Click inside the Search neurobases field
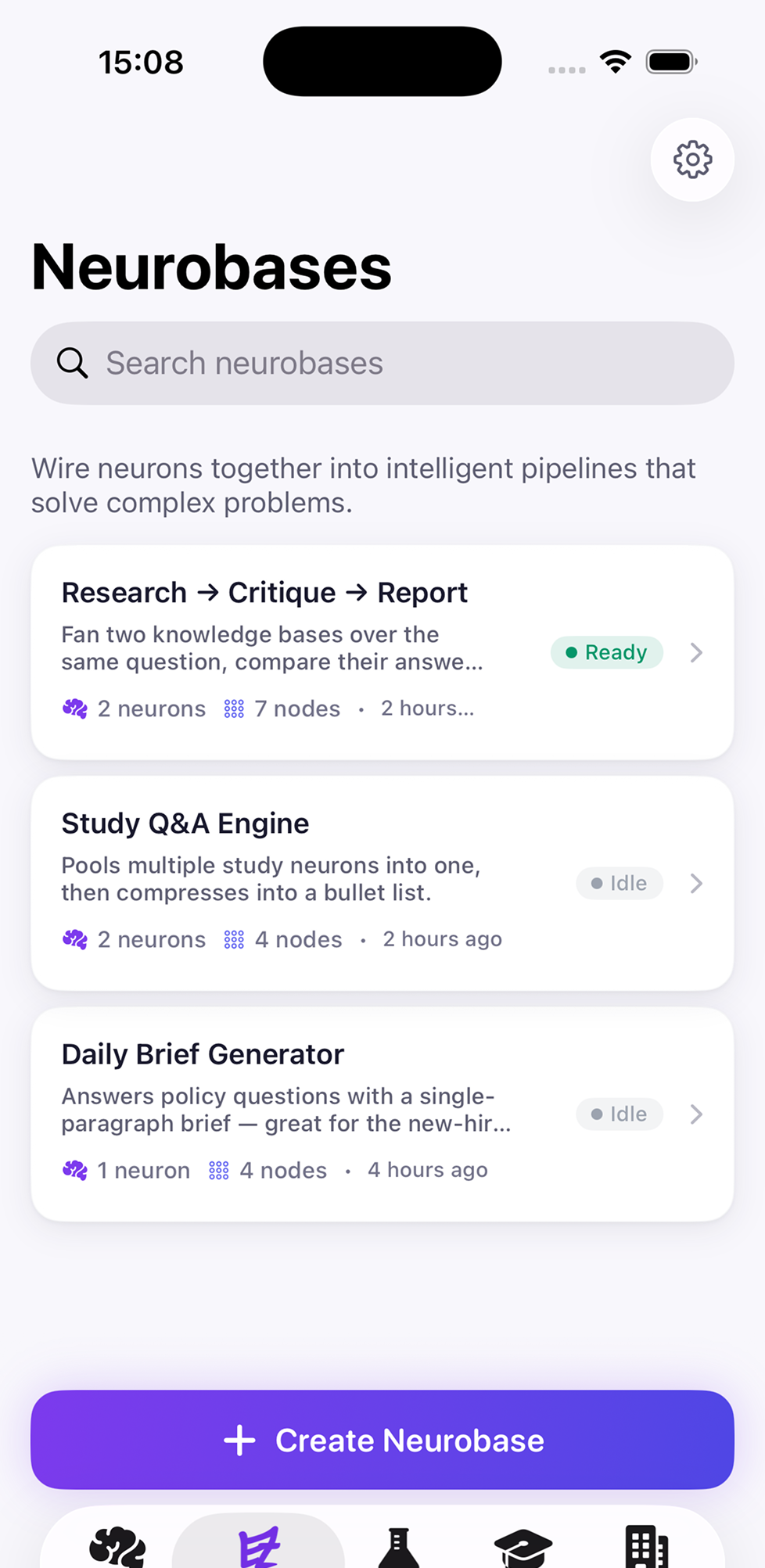Screen dimensions: 765x1568 click(382, 362)
